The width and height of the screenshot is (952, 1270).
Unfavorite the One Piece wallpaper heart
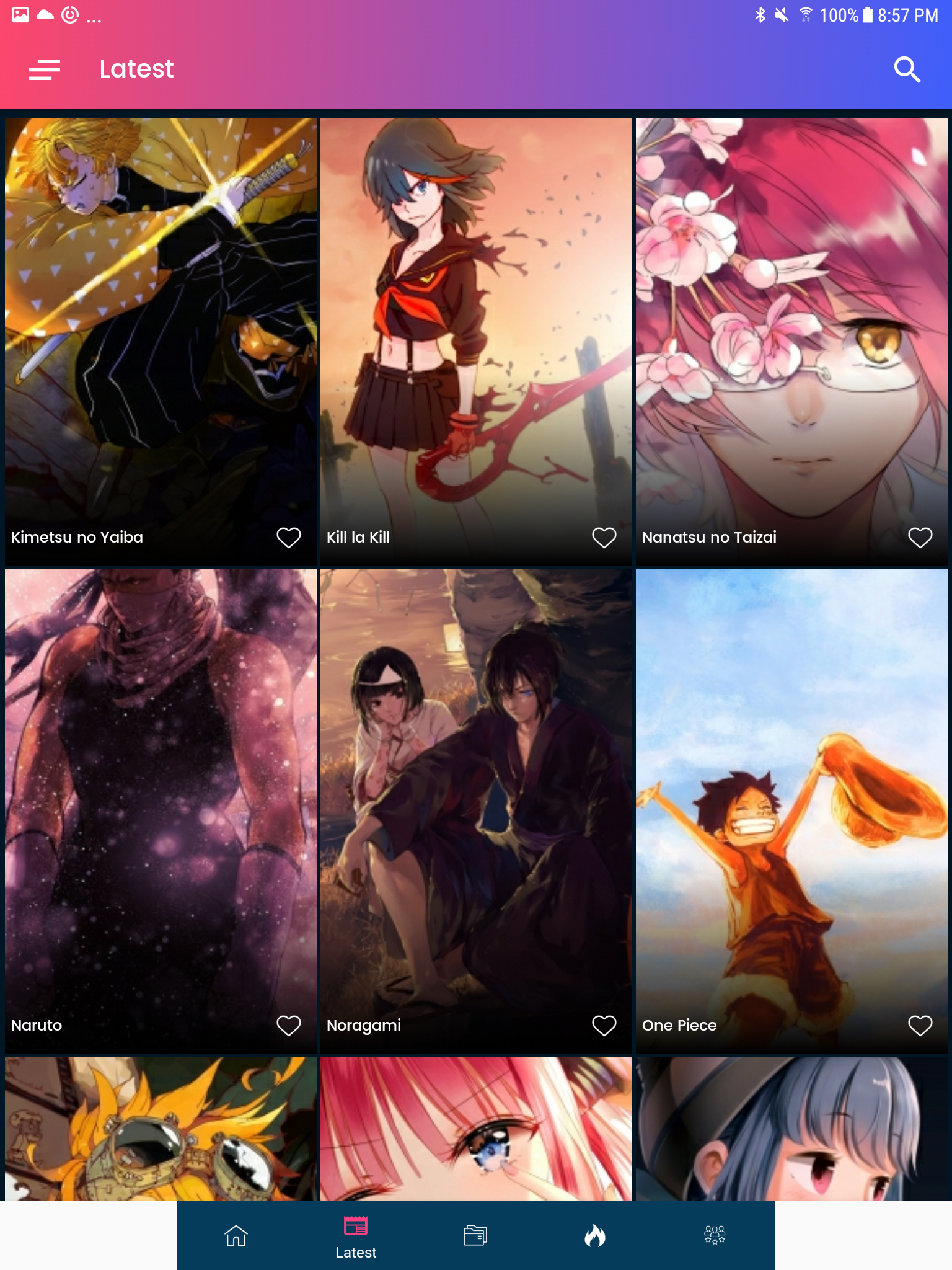(919, 1026)
